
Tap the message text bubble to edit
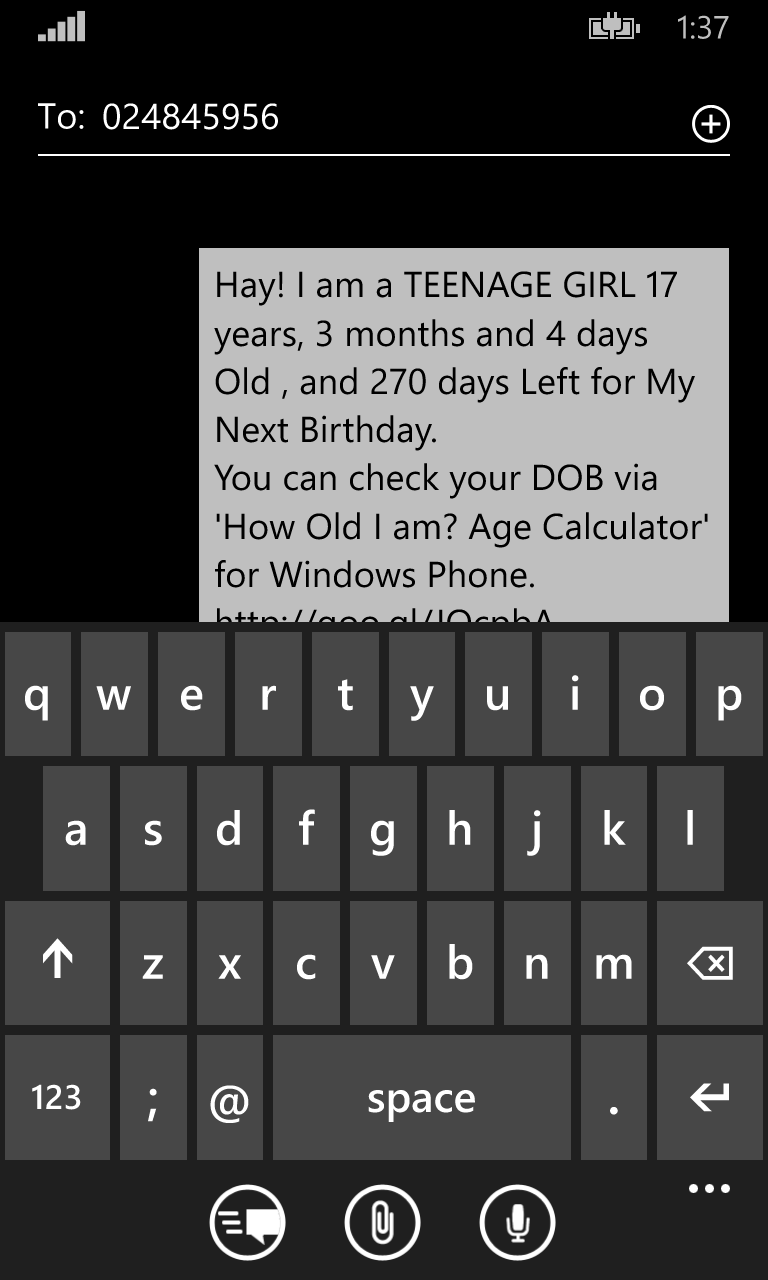pos(463,430)
